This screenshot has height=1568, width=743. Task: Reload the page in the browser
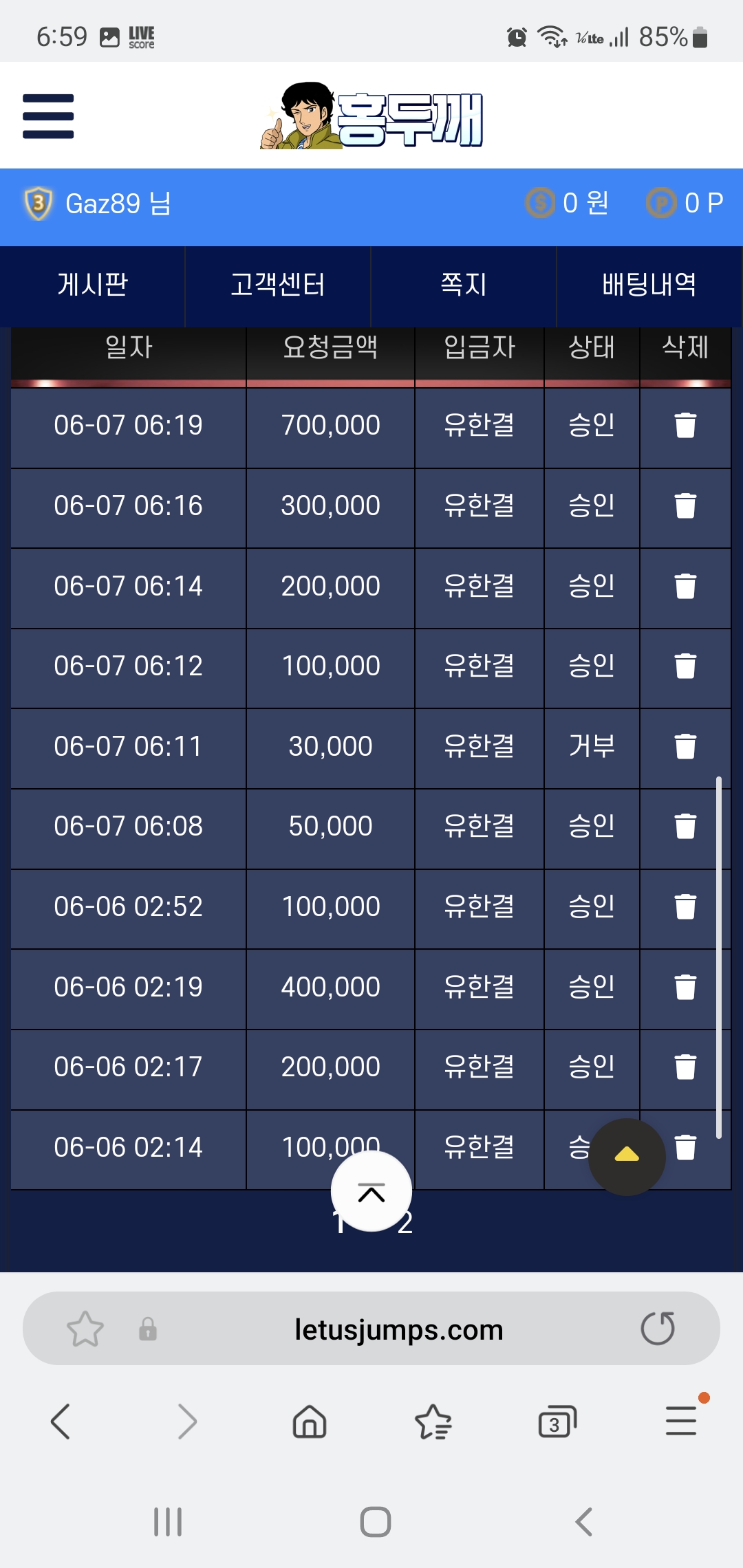(x=658, y=1328)
